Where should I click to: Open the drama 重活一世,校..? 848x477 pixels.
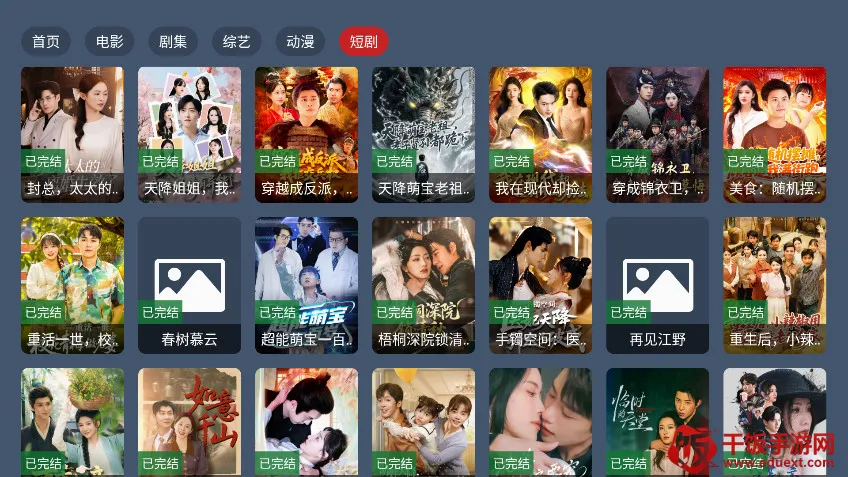tap(72, 286)
